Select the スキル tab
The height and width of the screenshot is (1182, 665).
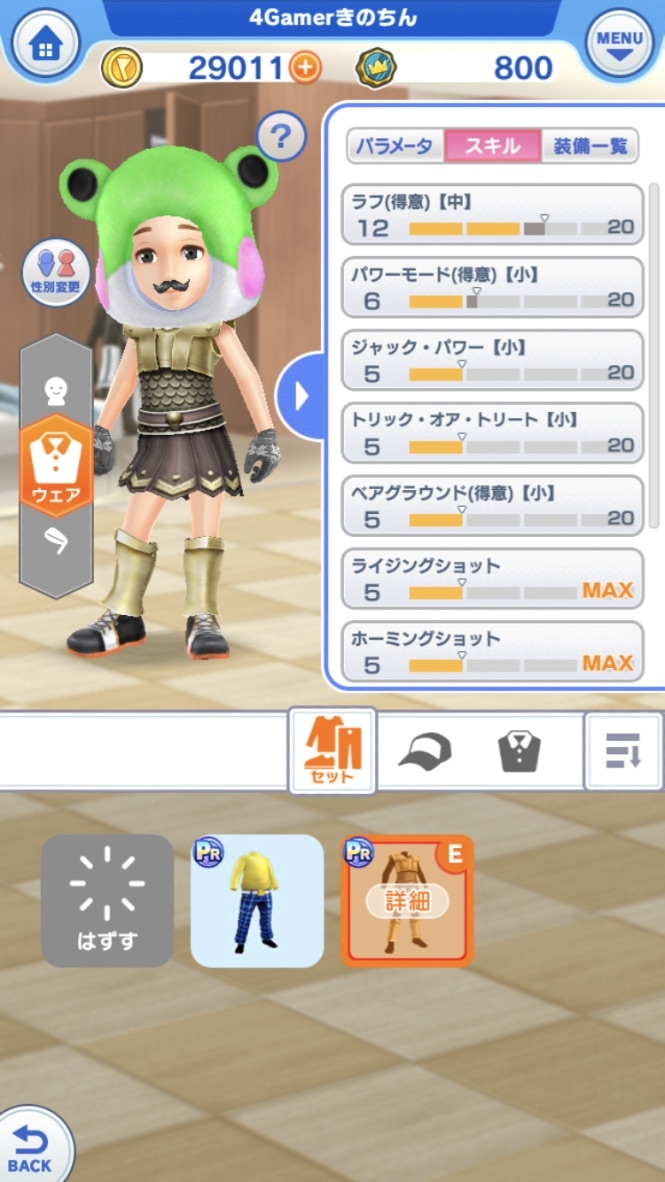[x=492, y=146]
